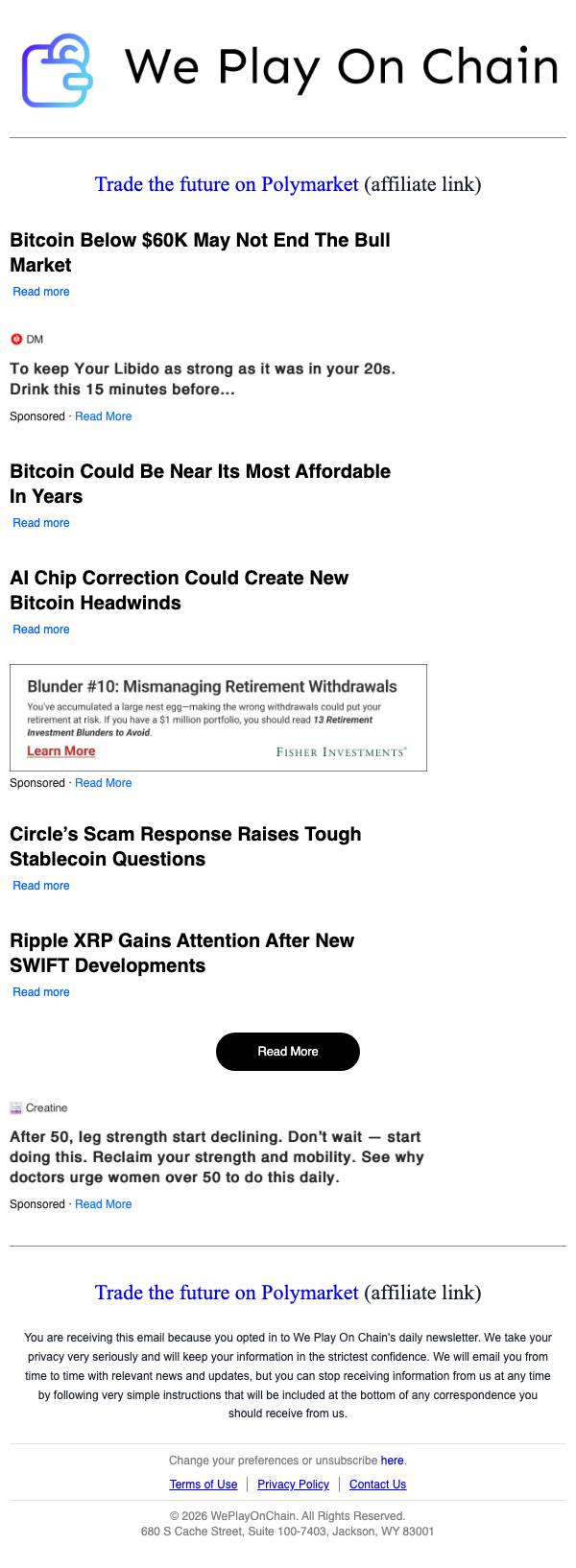This screenshot has width=576, height=1568.
Task: Open Terms of Use
Action: pos(204,1485)
